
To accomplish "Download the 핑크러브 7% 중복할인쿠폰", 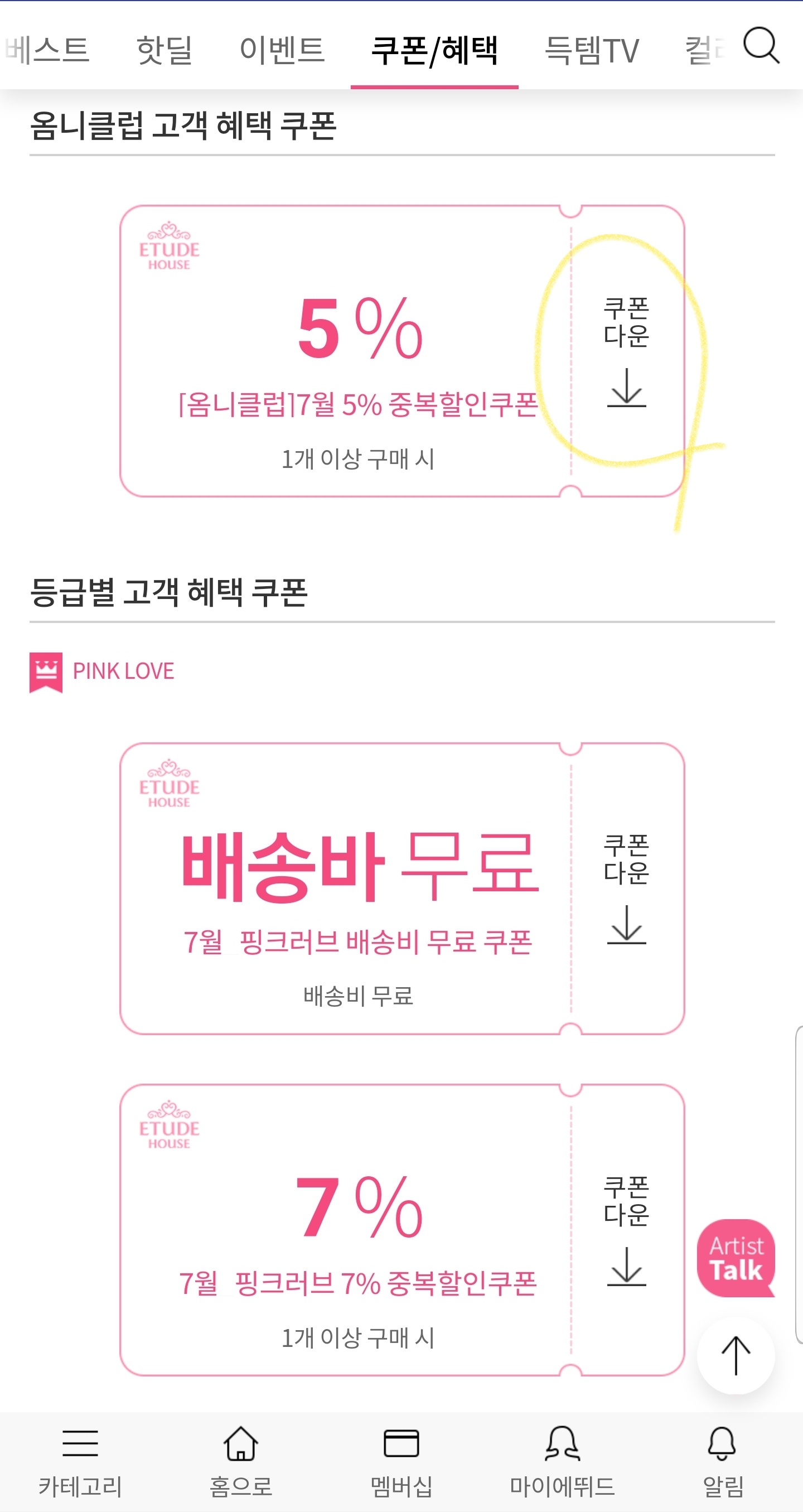I will [x=626, y=1230].
